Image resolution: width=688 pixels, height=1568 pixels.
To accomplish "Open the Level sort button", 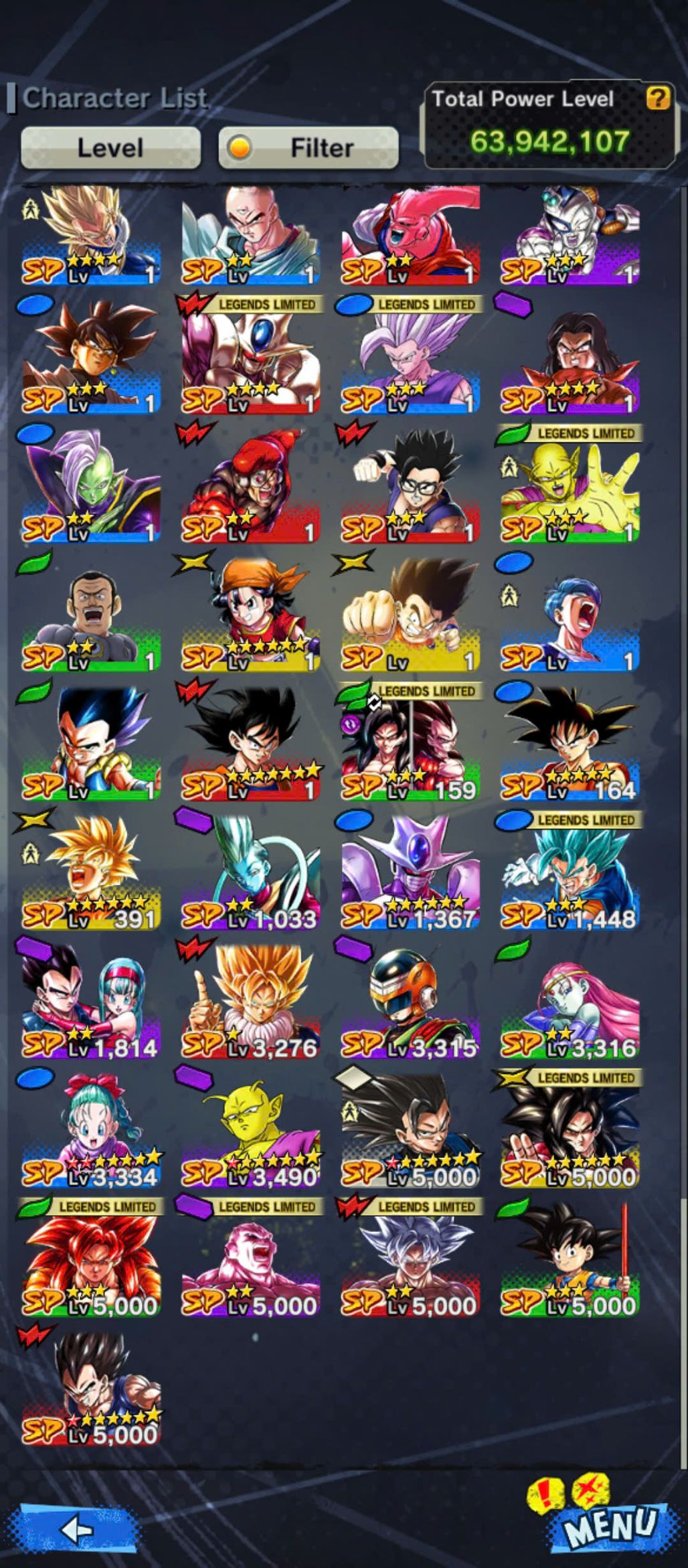I will coord(110,147).
